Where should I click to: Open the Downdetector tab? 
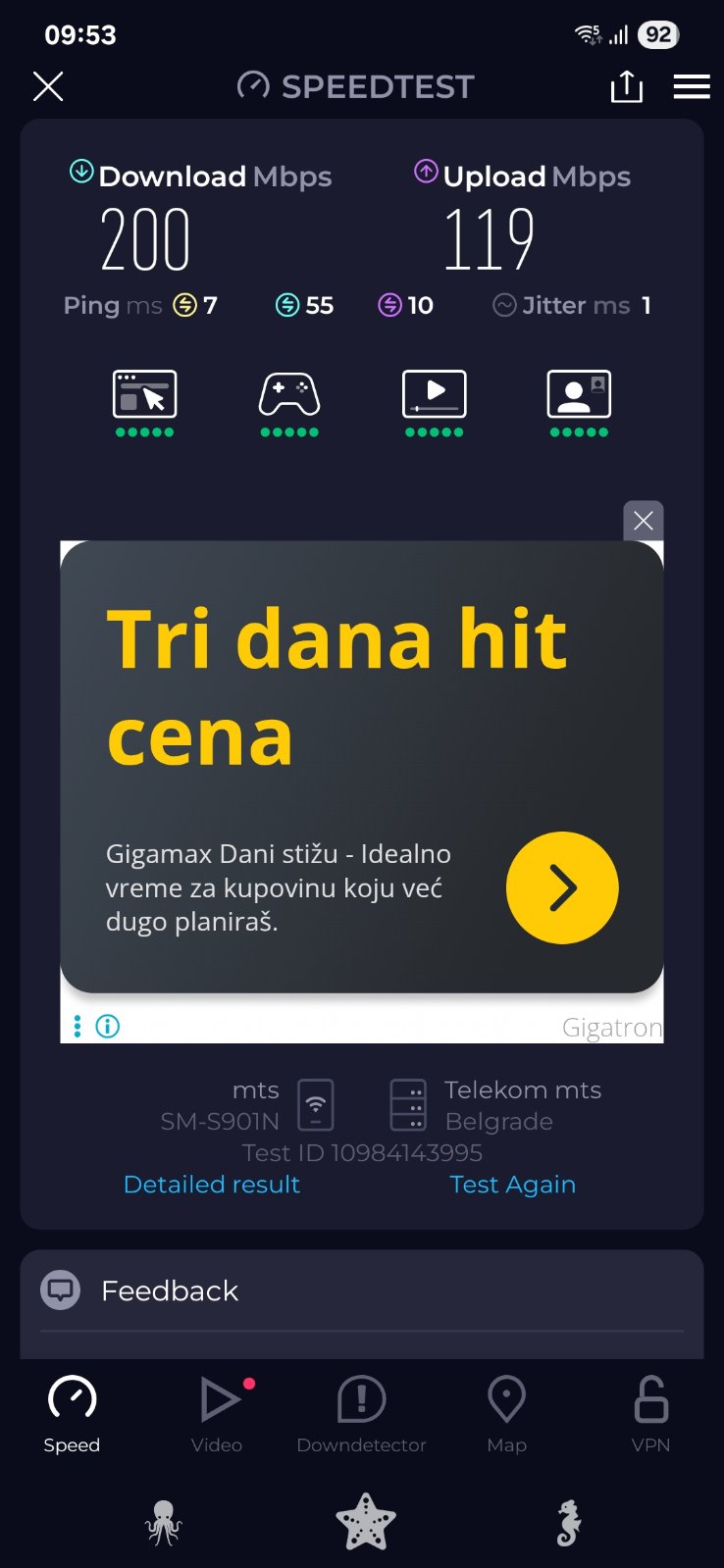click(x=361, y=1414)
